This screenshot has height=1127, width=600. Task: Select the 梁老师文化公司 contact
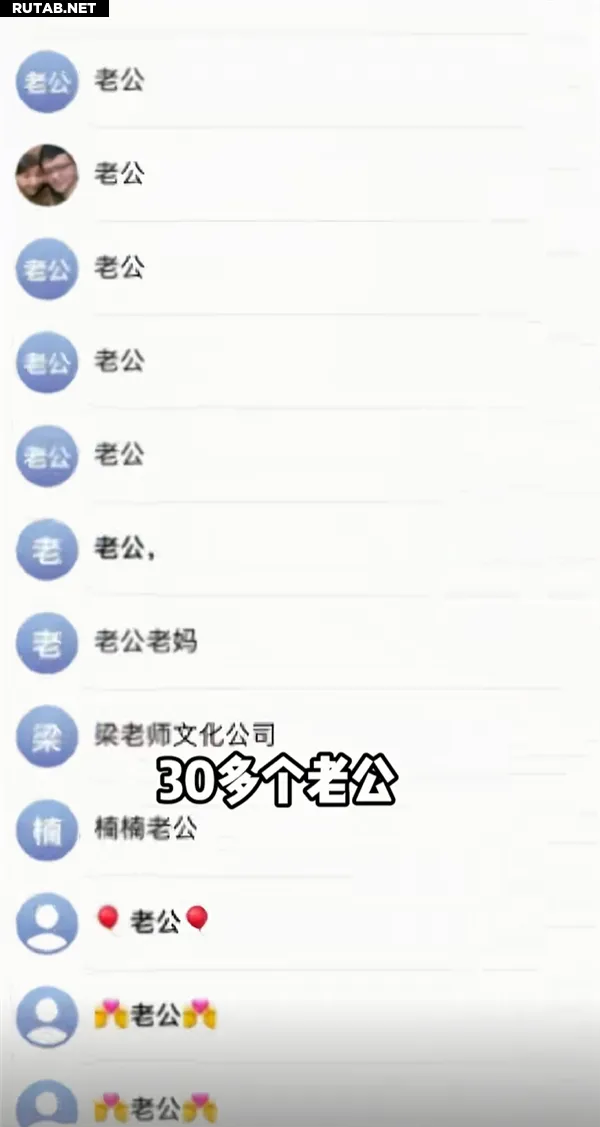[300, 736]
